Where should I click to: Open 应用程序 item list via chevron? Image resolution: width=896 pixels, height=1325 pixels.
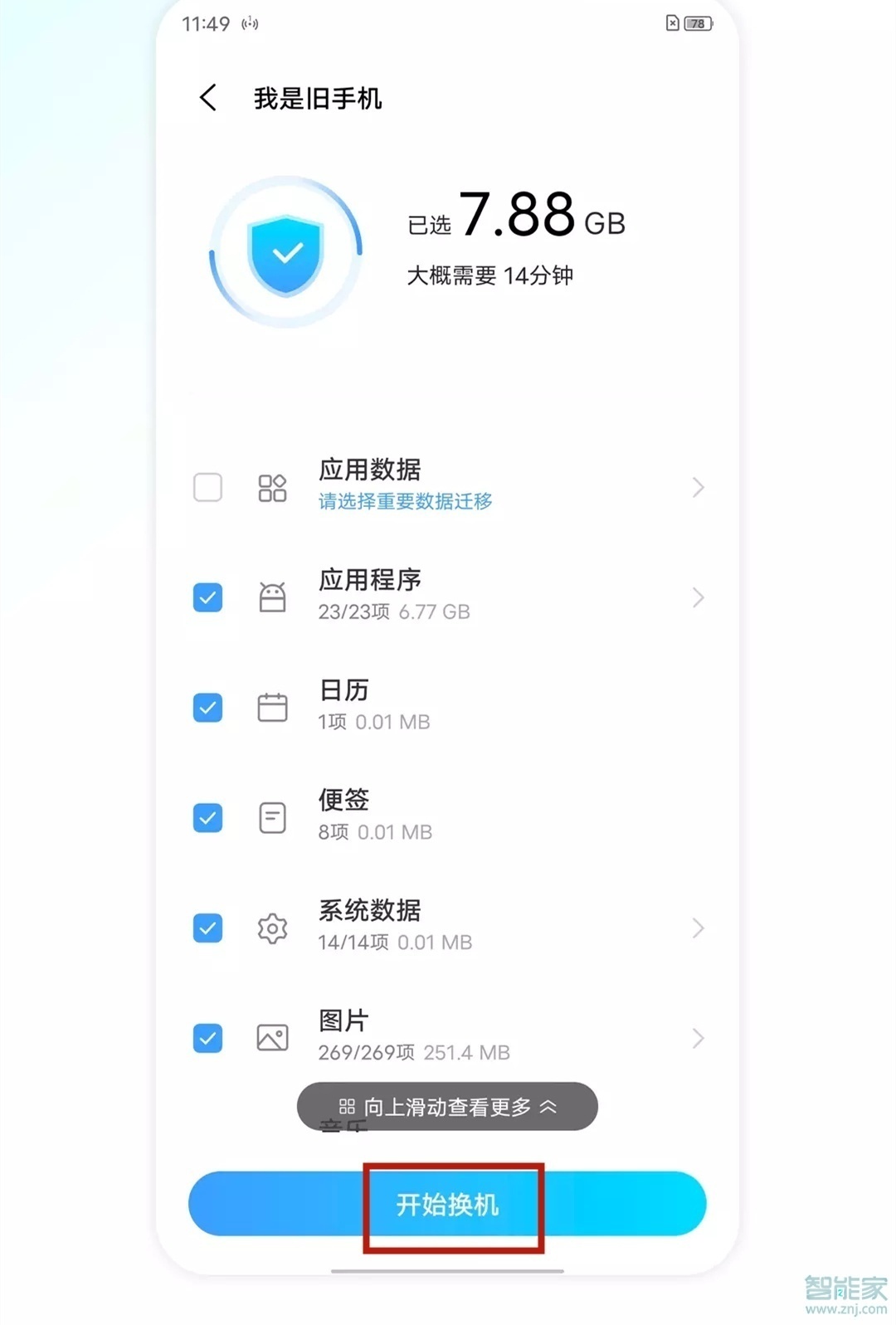[x=698, y=597]
